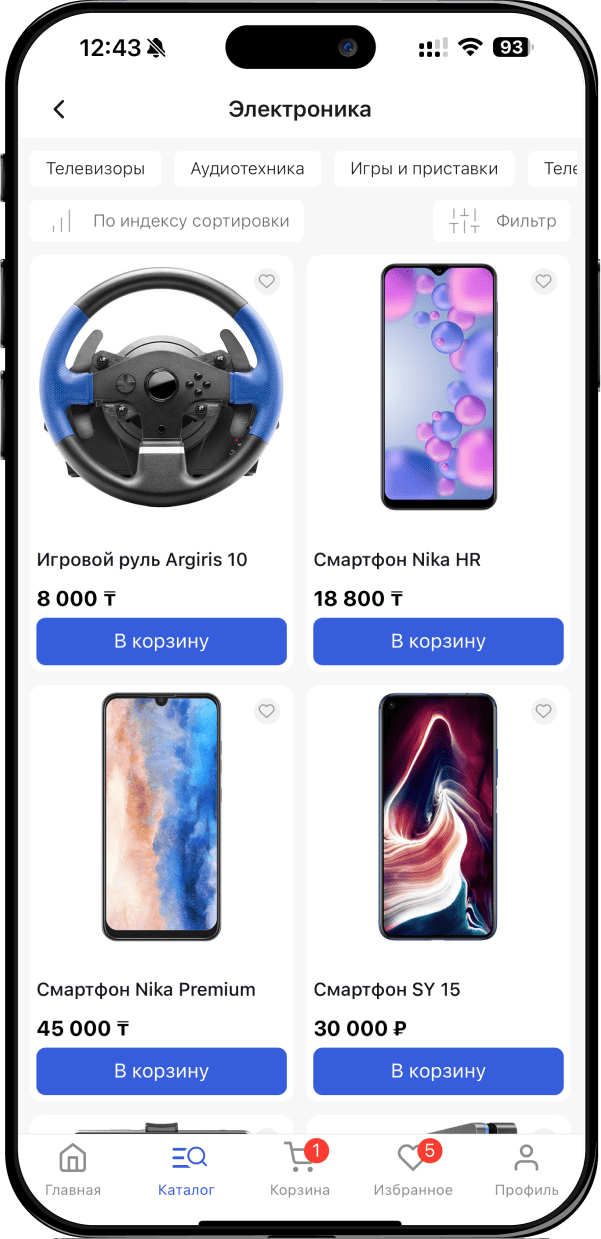This screenshot has height=1239, width=601.
Task: Favorite the Смартфон Nika HR
Action: click(543, 282)
